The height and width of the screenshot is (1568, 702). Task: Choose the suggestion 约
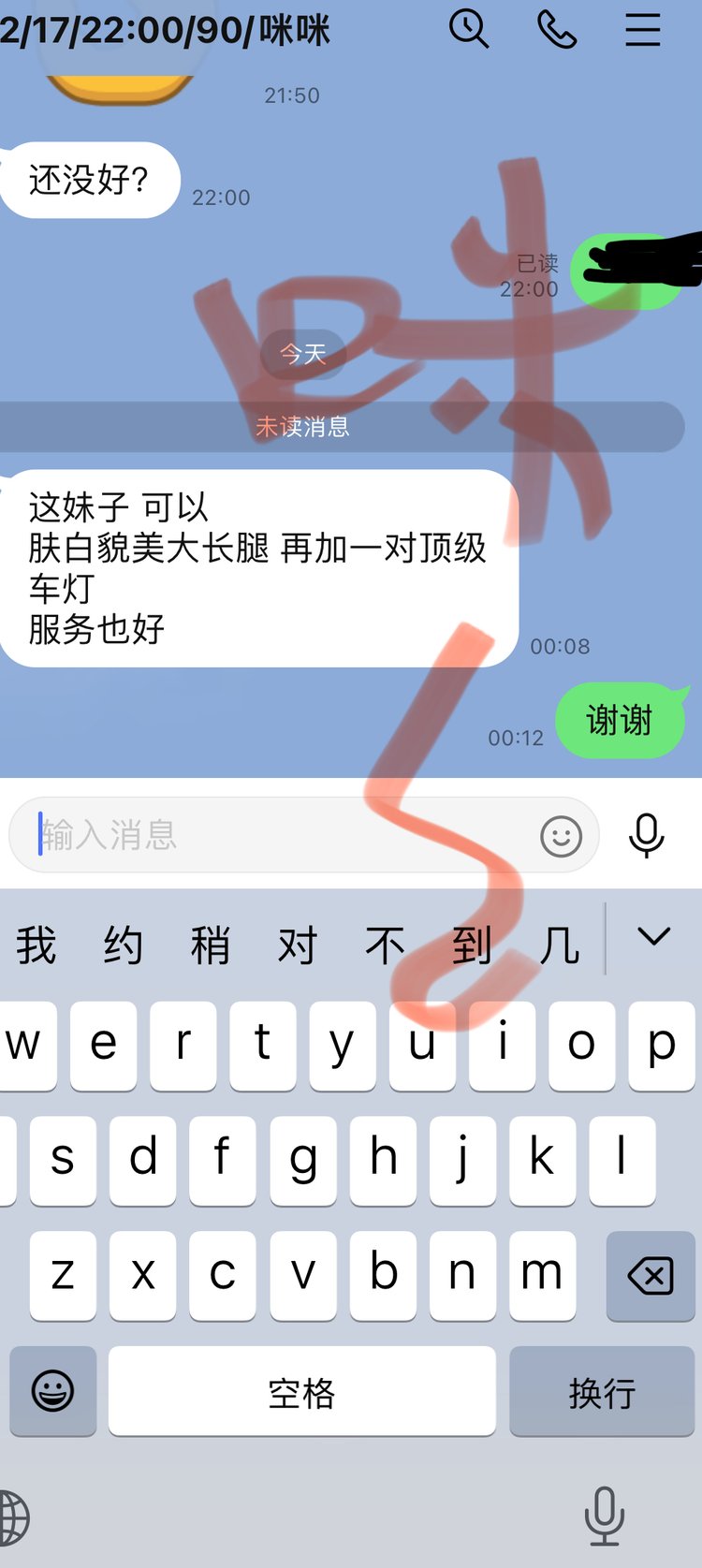pos(124,945)
